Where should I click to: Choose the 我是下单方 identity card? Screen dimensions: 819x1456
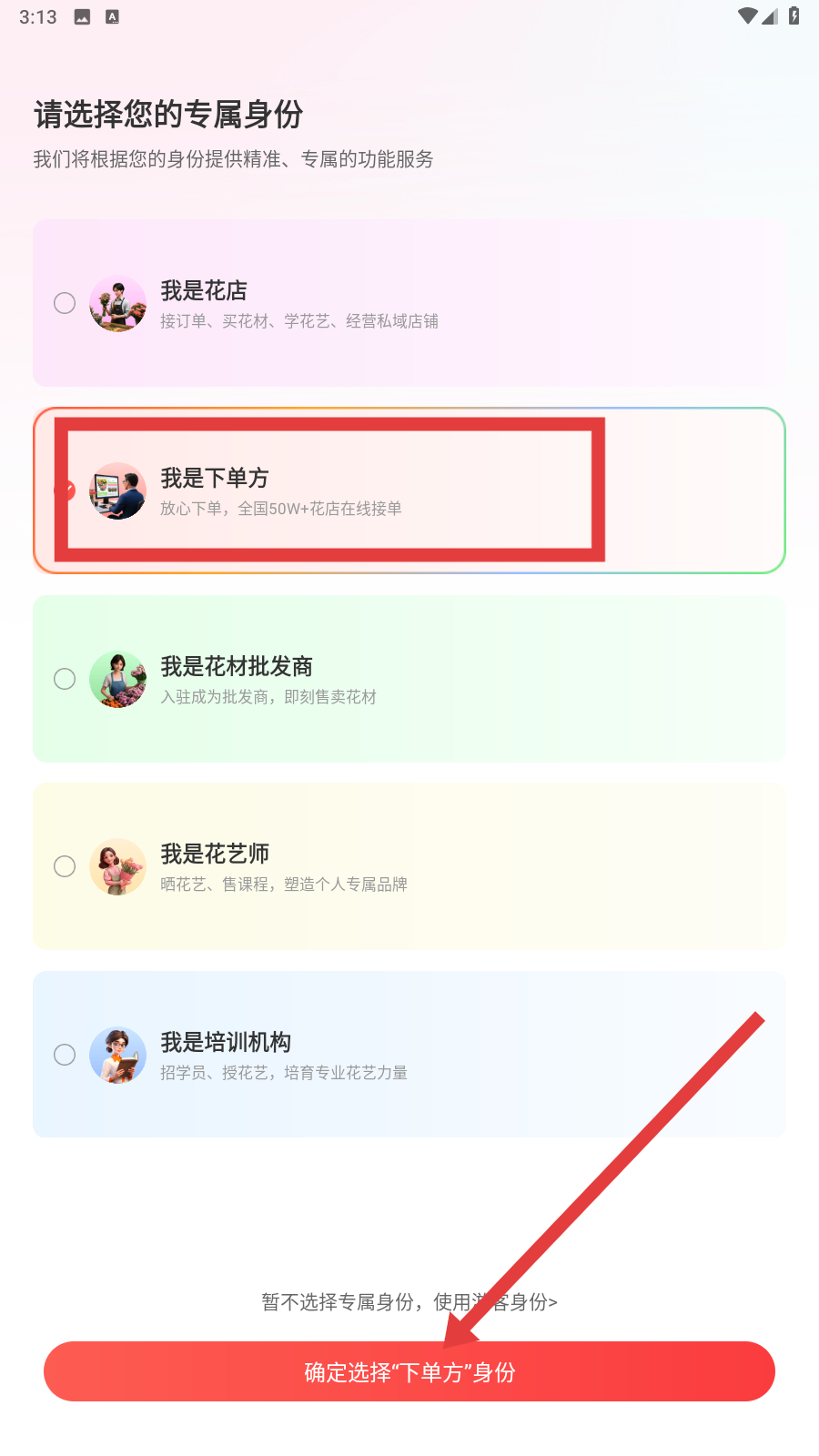click(x=409, y=490)
